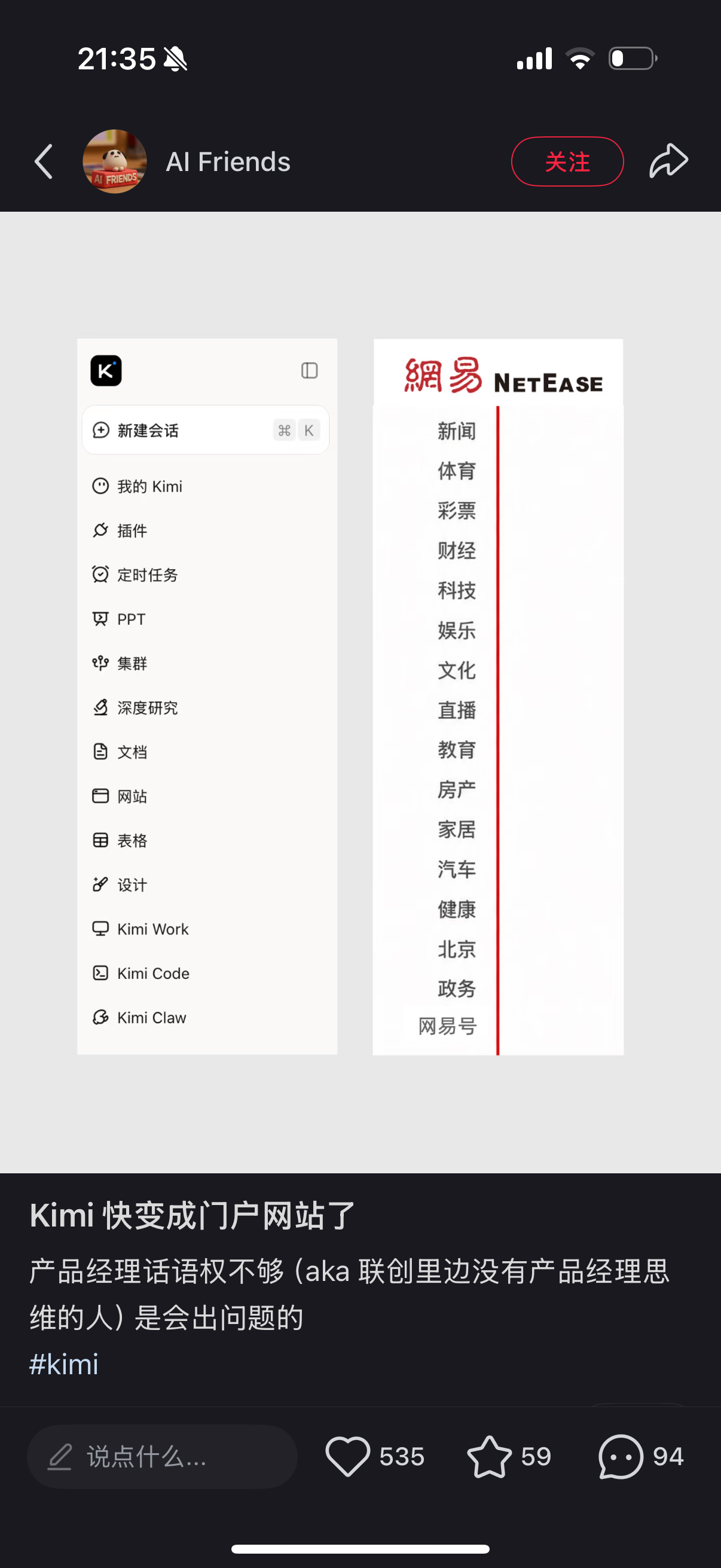721x1568 pixels.
Task: Tap the 说点什么 comment field
Action: (x=162, y=1457)
